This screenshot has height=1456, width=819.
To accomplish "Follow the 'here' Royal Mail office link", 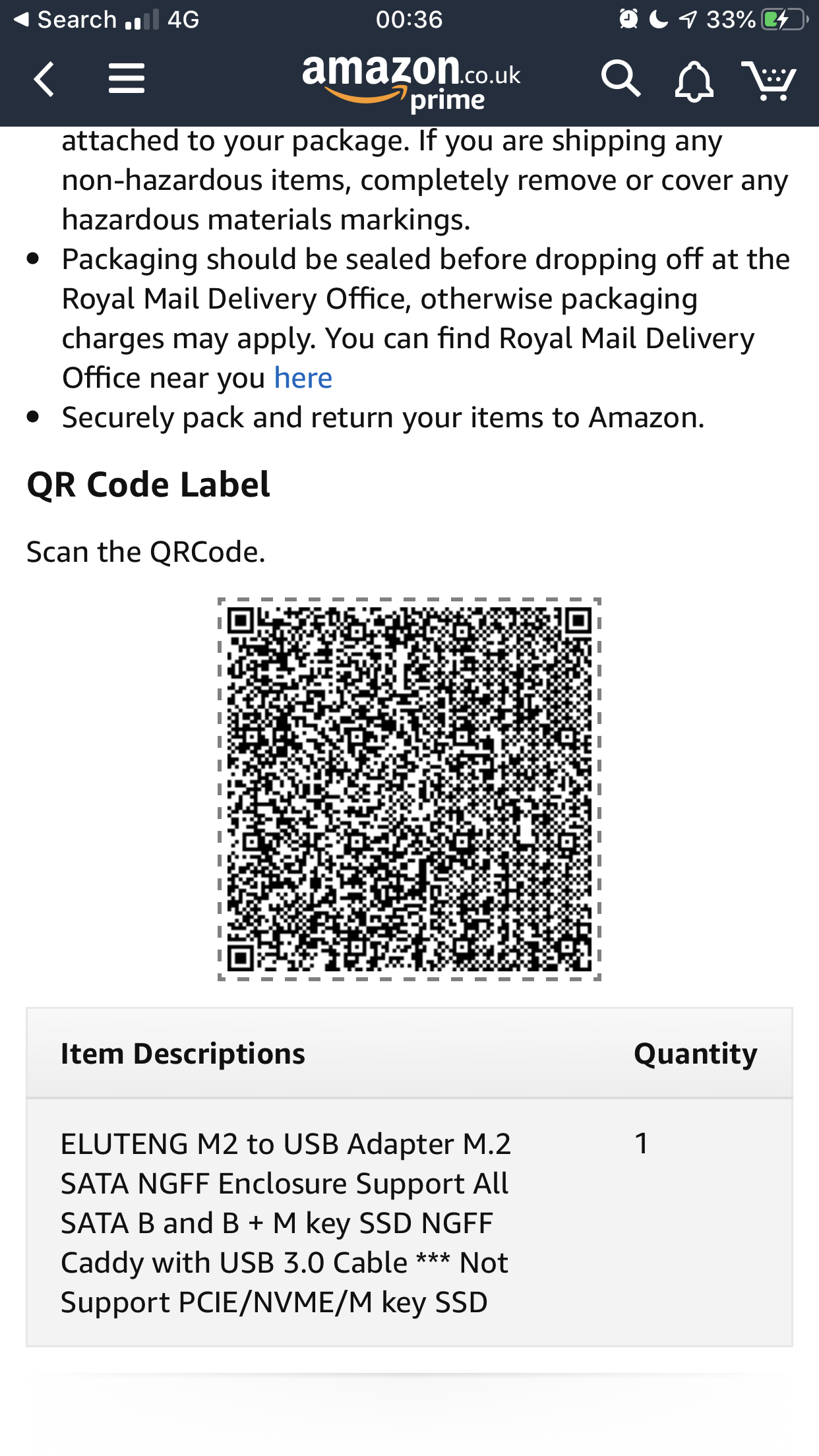I will [303, 378].
